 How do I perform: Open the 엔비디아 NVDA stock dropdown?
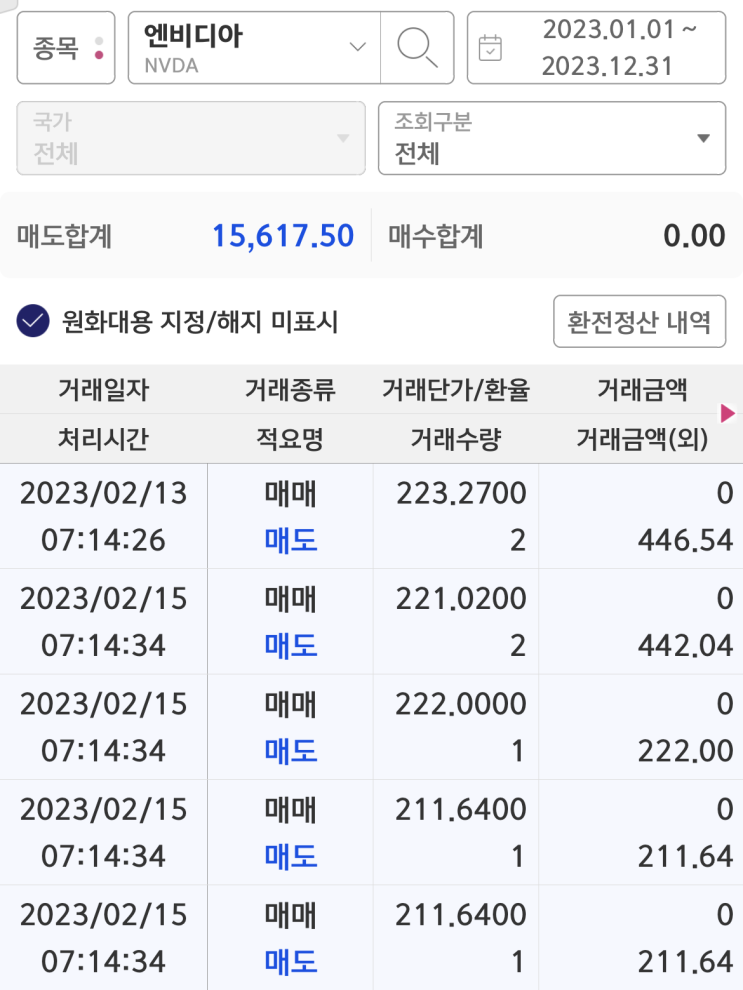(x=254, y=47)
